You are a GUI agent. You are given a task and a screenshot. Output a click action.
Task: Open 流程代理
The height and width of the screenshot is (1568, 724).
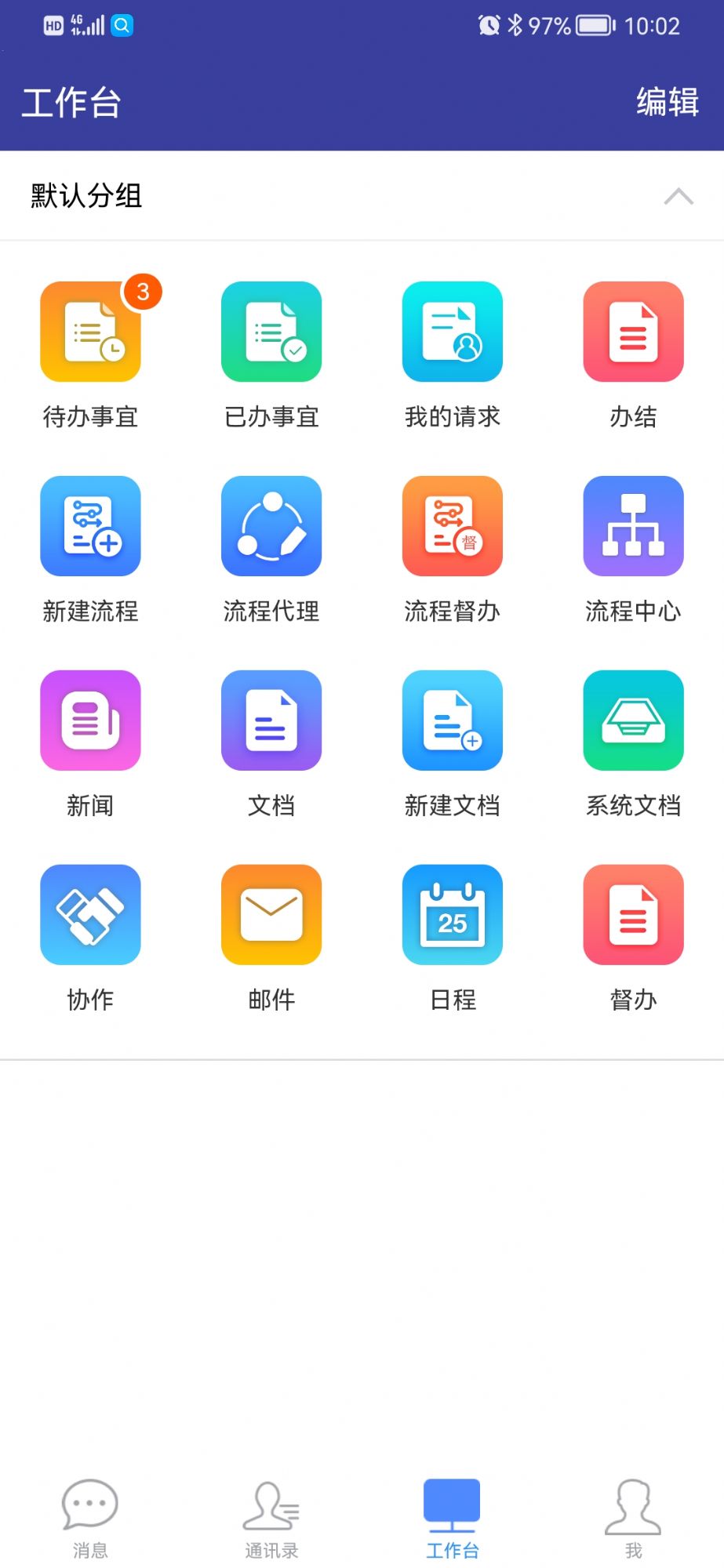pyautogui.click(x=271, y=526)
